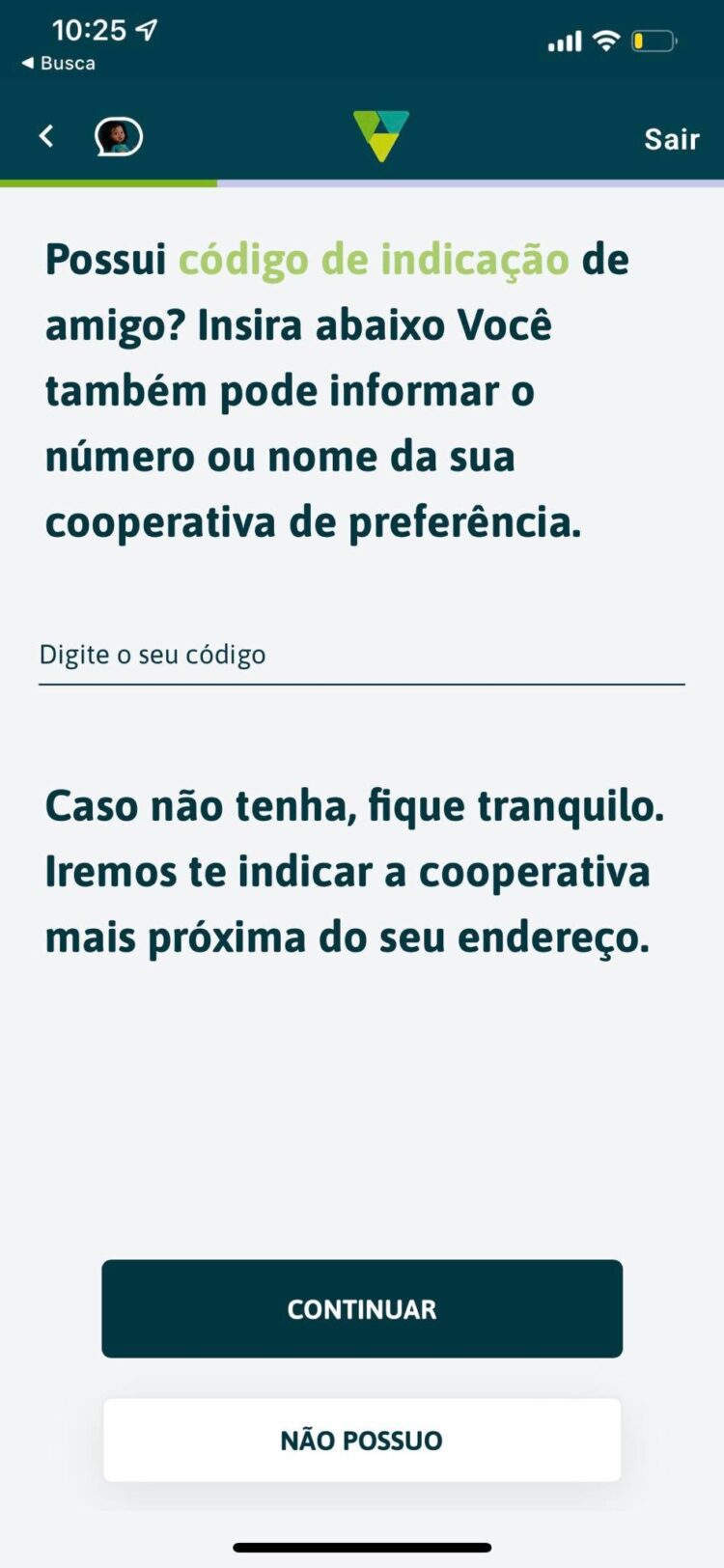Open the assistant chat avatar icon
Viewport: 724px width, 1568px height.
[119, 137]
